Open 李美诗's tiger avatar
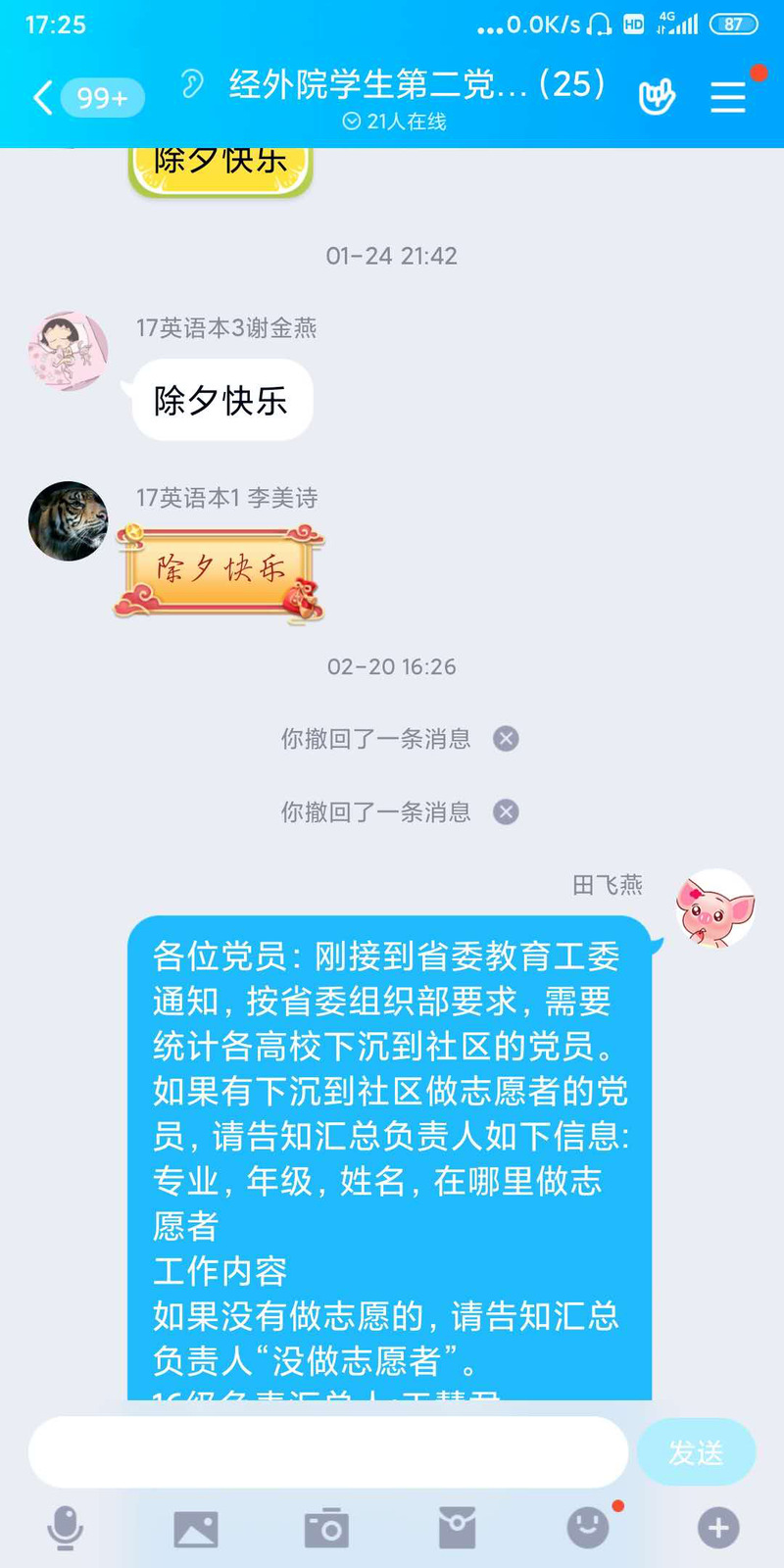 pyautogui.click(x=68, y=520)
